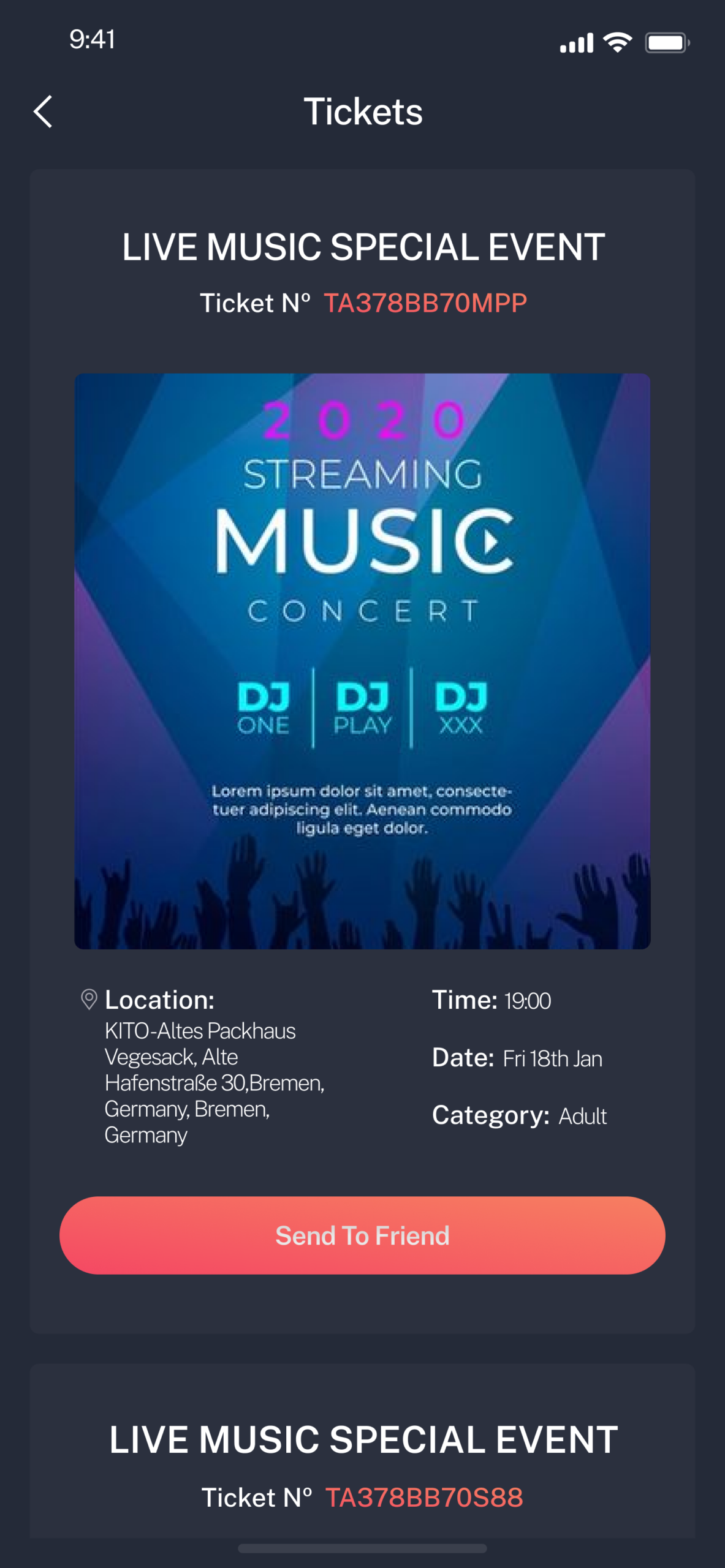The width and height of the screenshot is (725, 1568).
Task: Open the streaming music concert poster
Action: [362, 661]
